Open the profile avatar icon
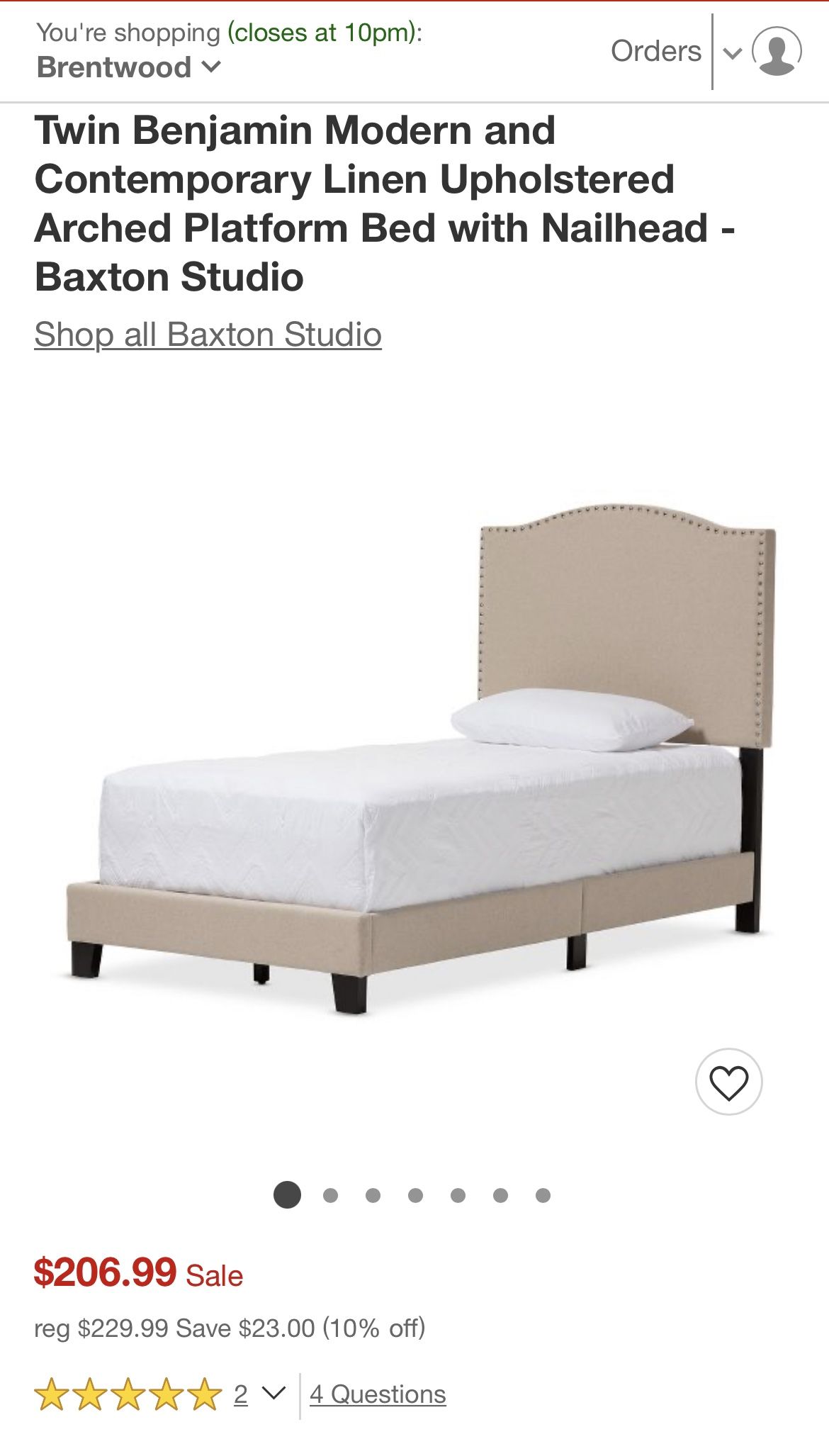This screenshot has width=829, height=1456. tap(777, 52)
